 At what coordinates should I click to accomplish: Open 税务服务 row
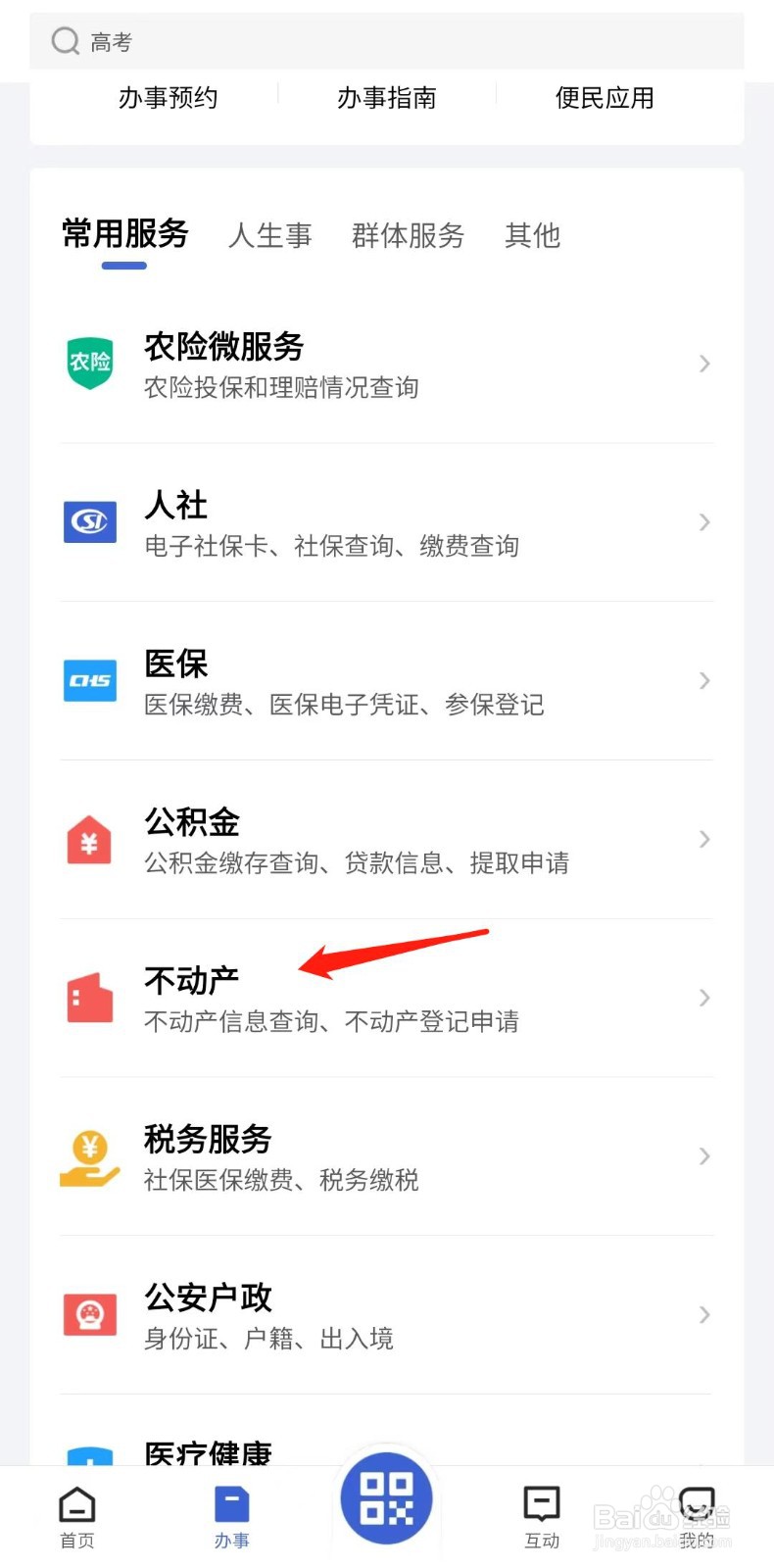387,1157
